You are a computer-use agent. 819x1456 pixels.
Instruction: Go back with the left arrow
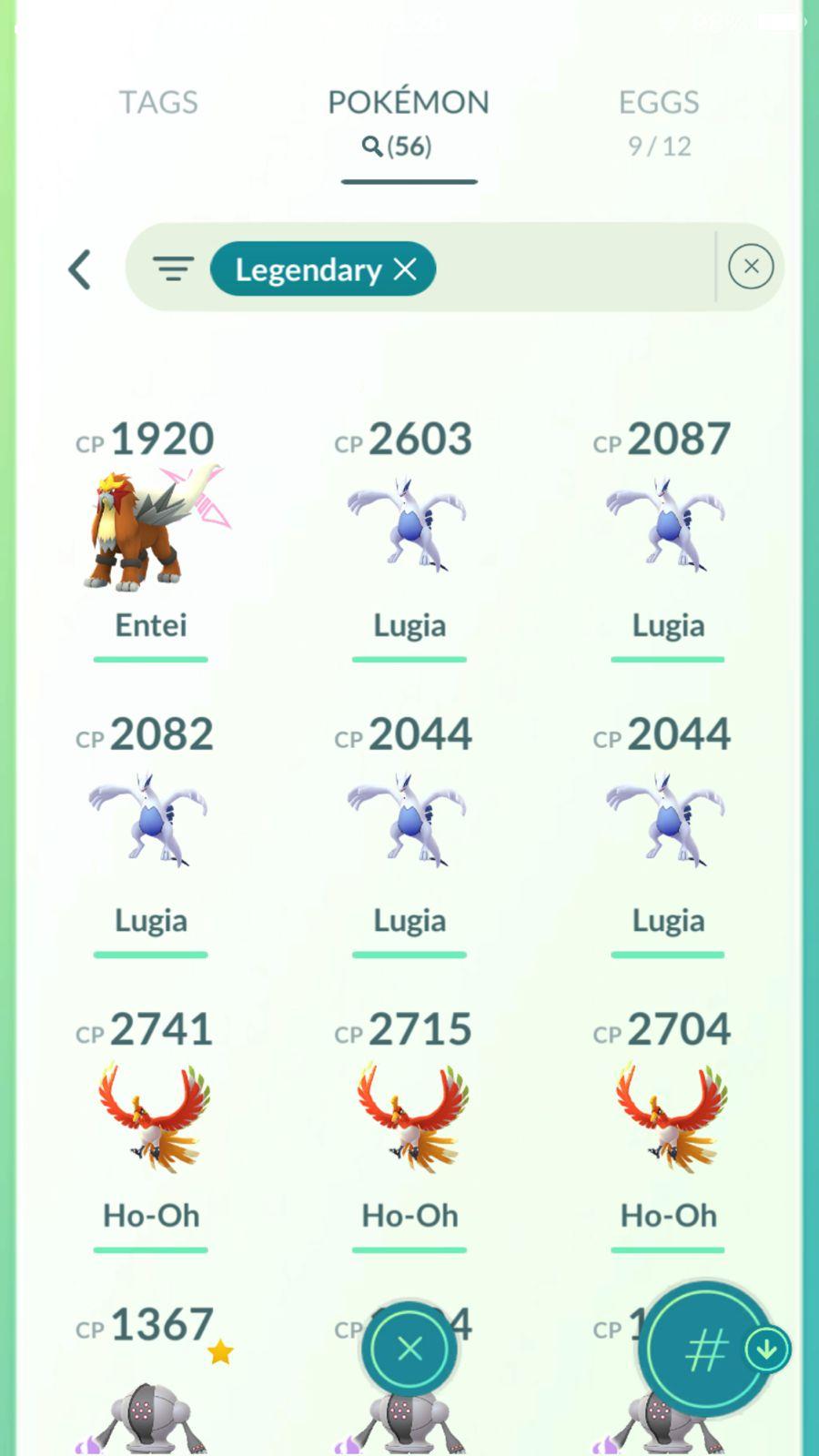80,269
